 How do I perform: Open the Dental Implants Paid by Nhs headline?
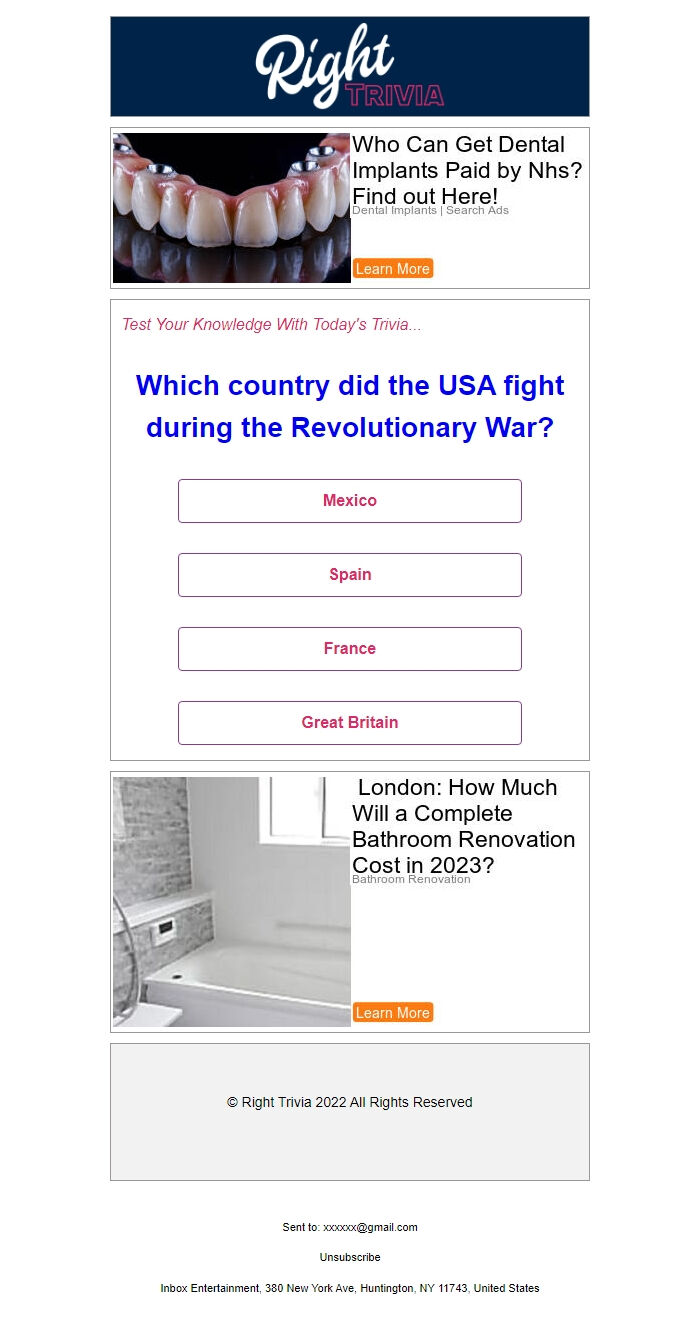467,170
